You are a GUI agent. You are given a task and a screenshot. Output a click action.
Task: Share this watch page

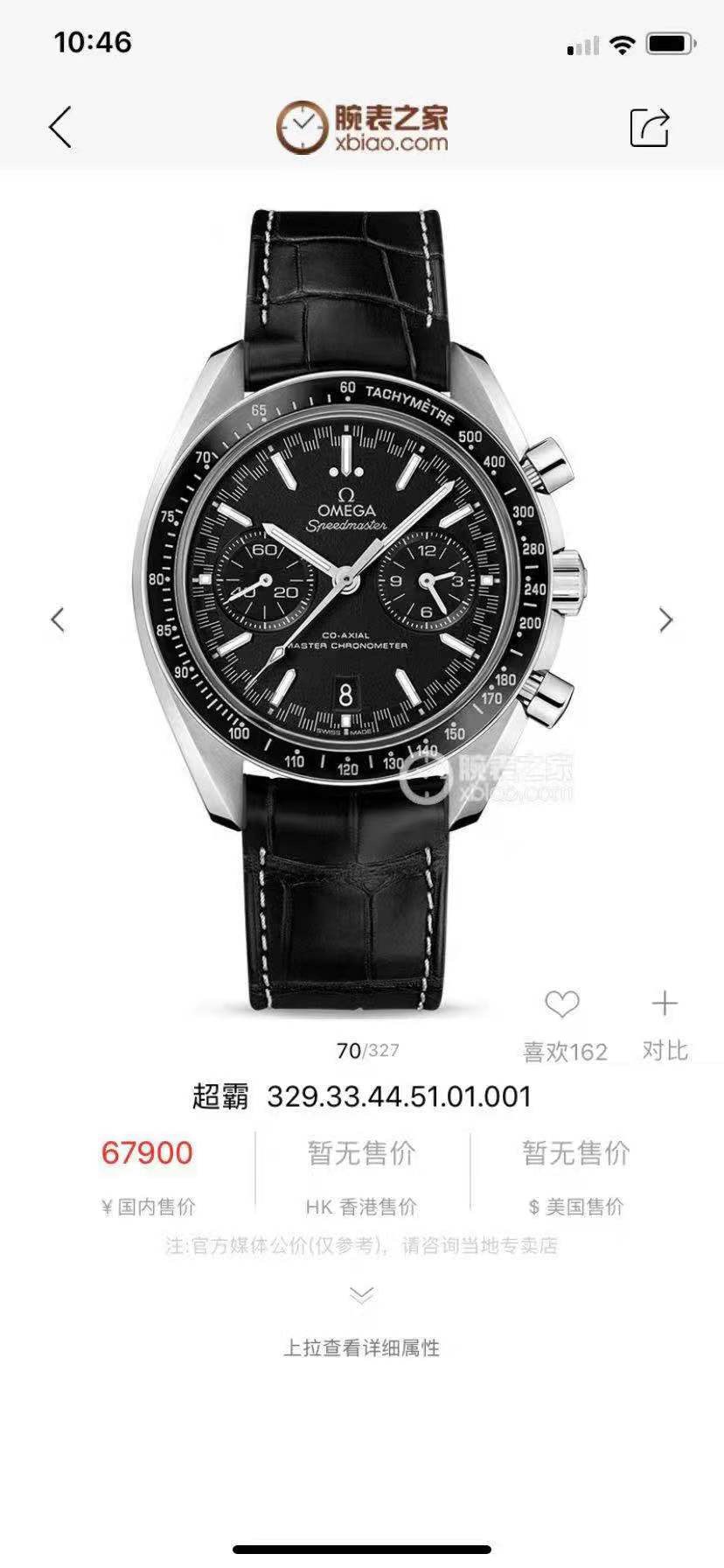click(x=649, y=128)
